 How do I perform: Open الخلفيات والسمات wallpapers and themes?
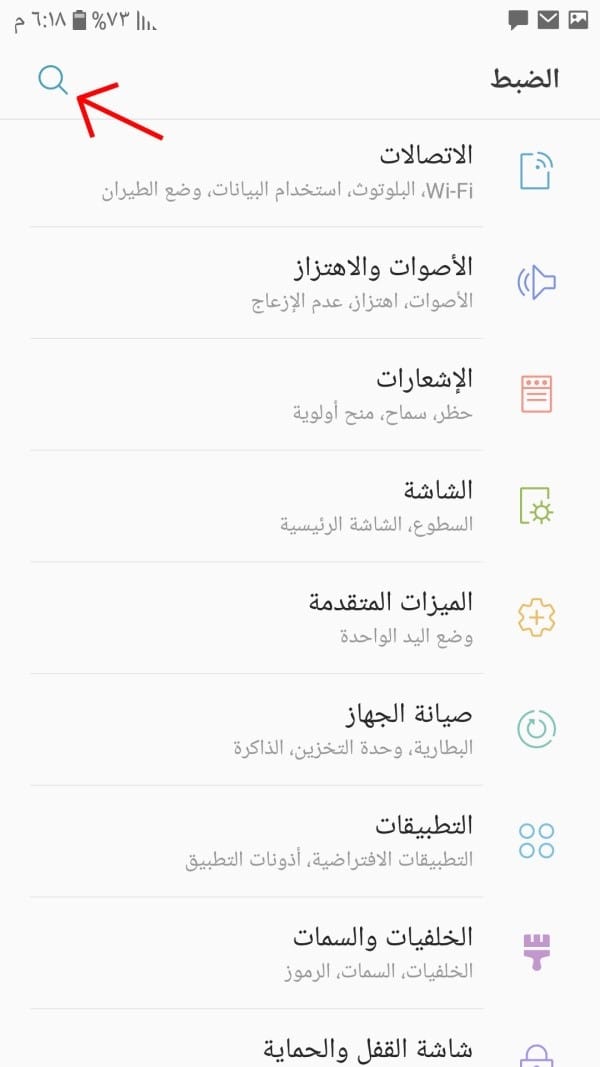click(300, 953)
